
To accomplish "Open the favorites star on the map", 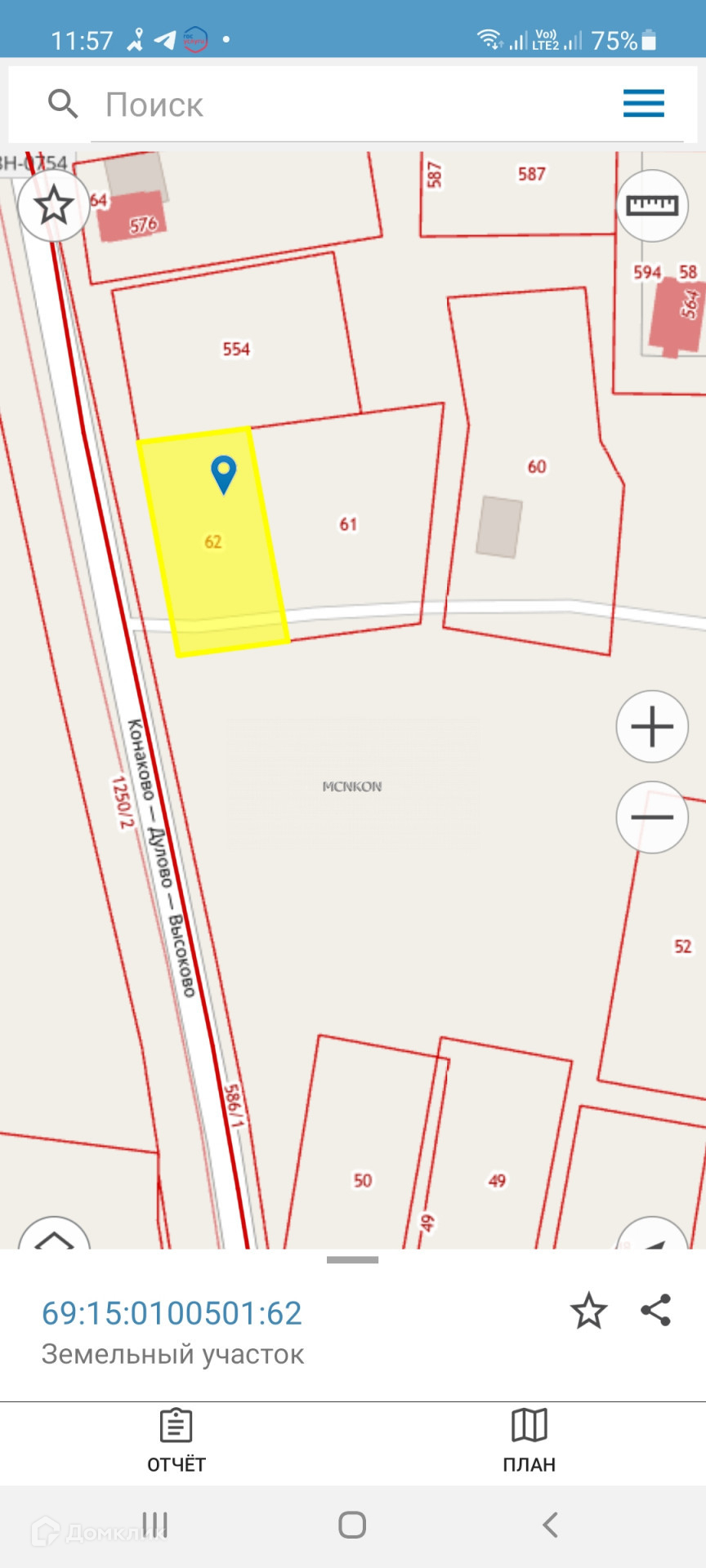I will click(54, 206).
